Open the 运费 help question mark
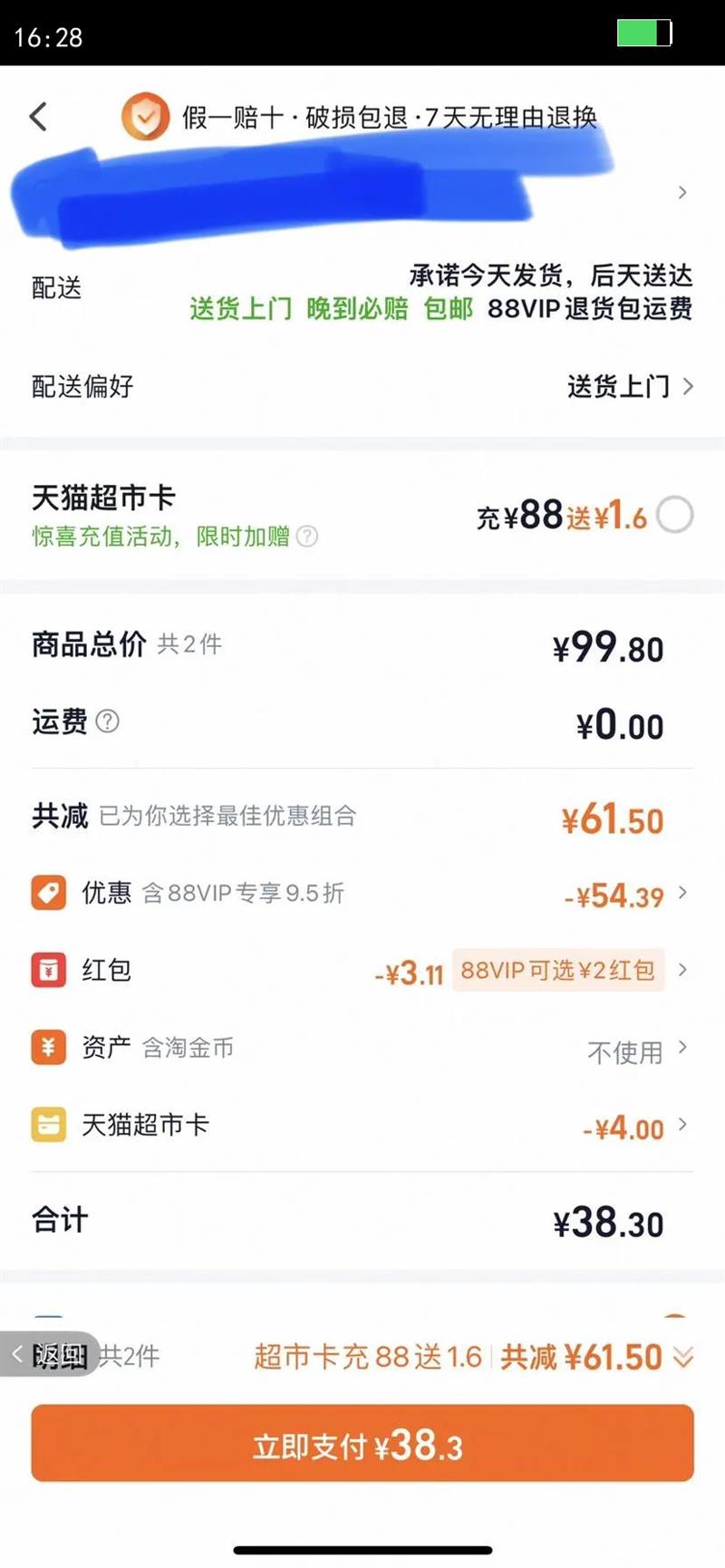This screenshot has height=1568, width=725. [x=108, y=721]
